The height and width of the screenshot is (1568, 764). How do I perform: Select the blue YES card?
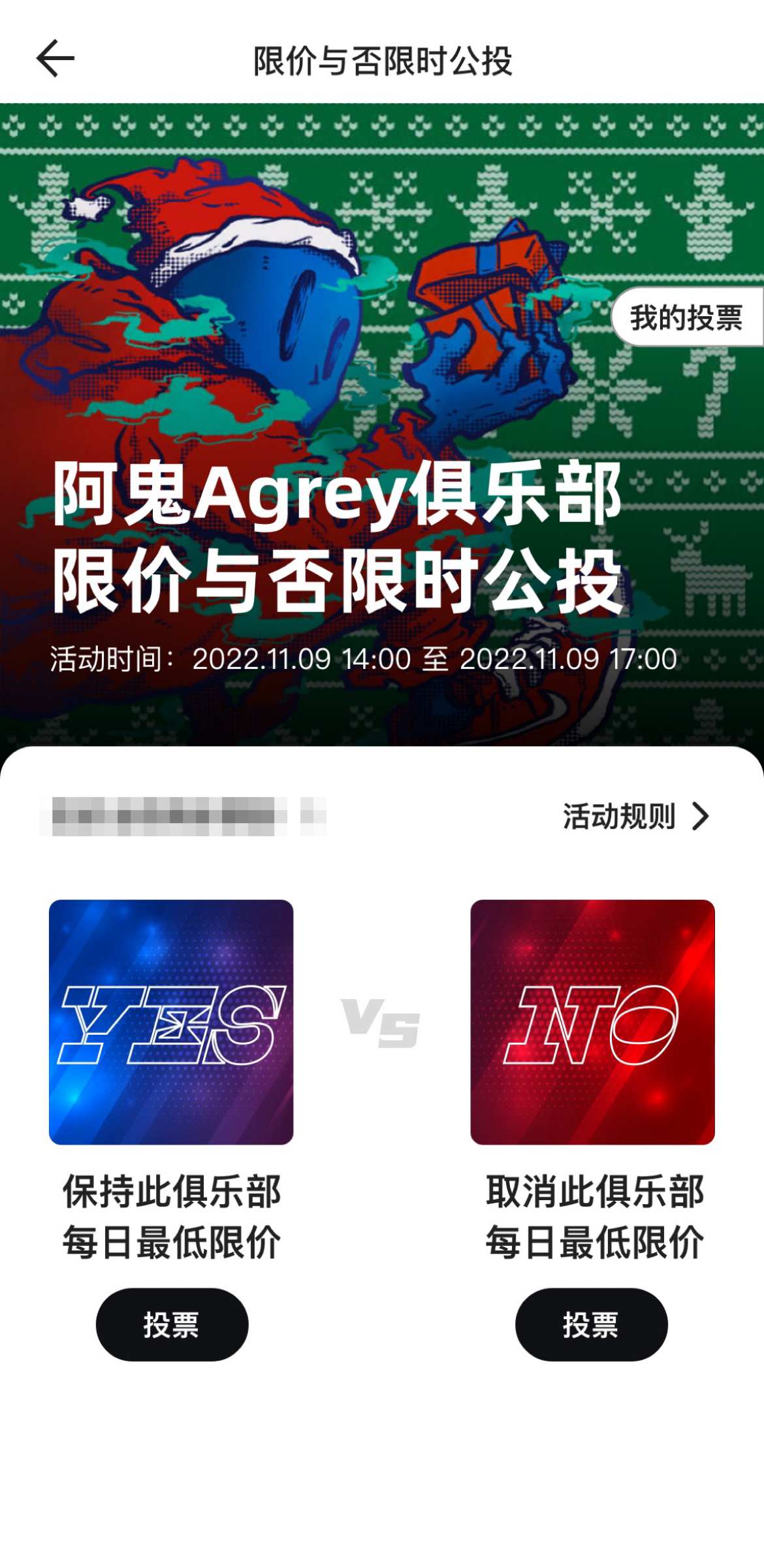click(x=171, y=1022)
